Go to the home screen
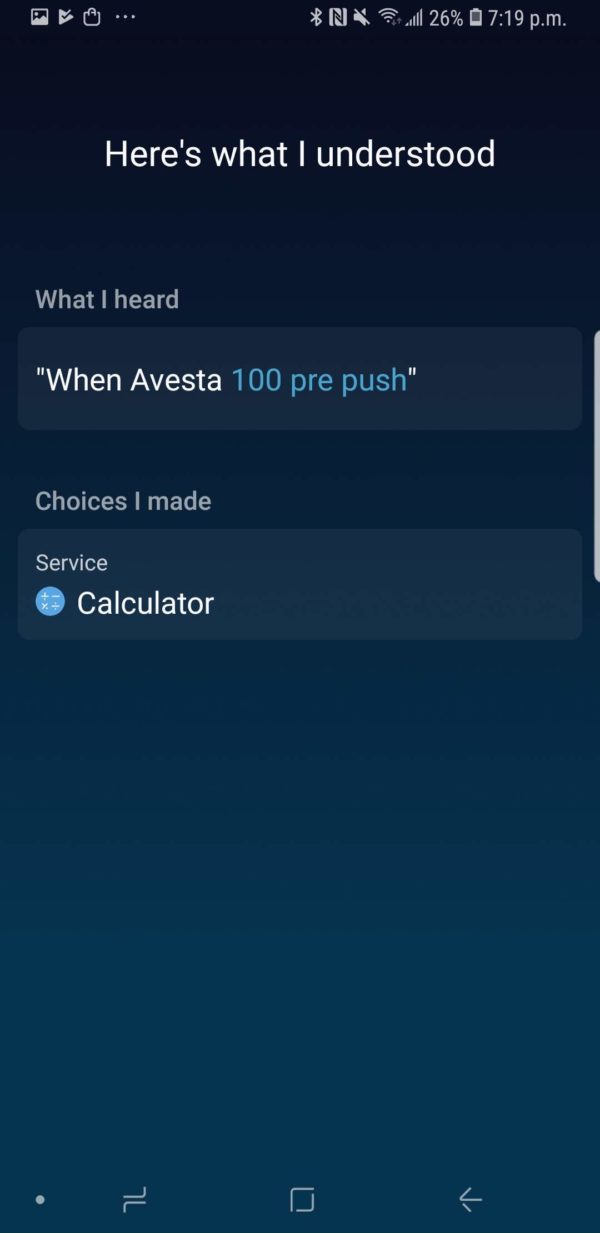This screenshot has width=600, height=1233. [302, 1199]
